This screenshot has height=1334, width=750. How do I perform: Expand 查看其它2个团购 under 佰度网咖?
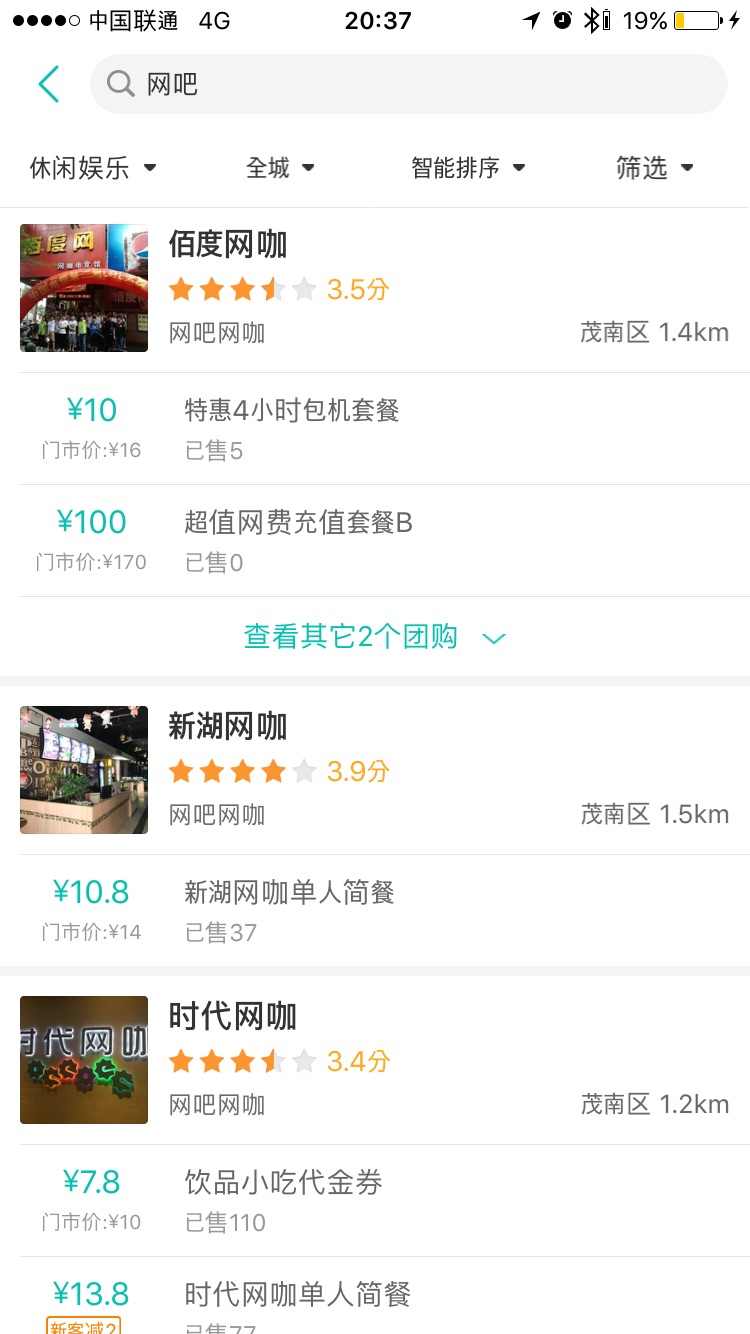tap(375, 637)
